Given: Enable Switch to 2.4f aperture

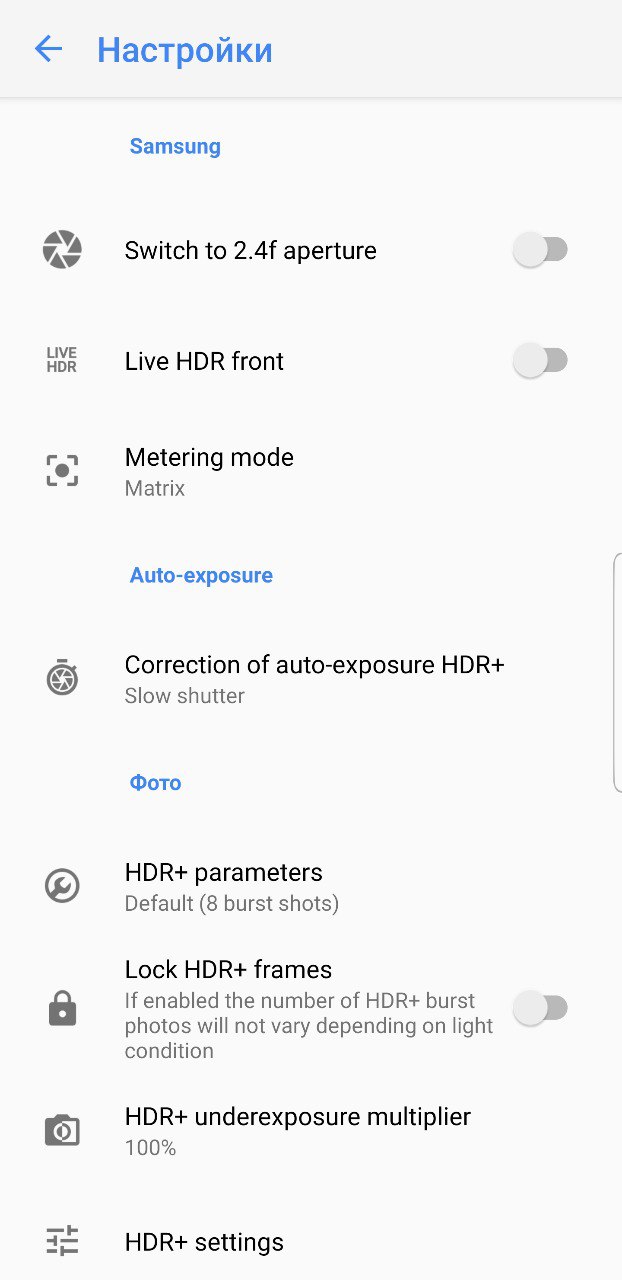Looking at the screenshot, I should point(540,250).
